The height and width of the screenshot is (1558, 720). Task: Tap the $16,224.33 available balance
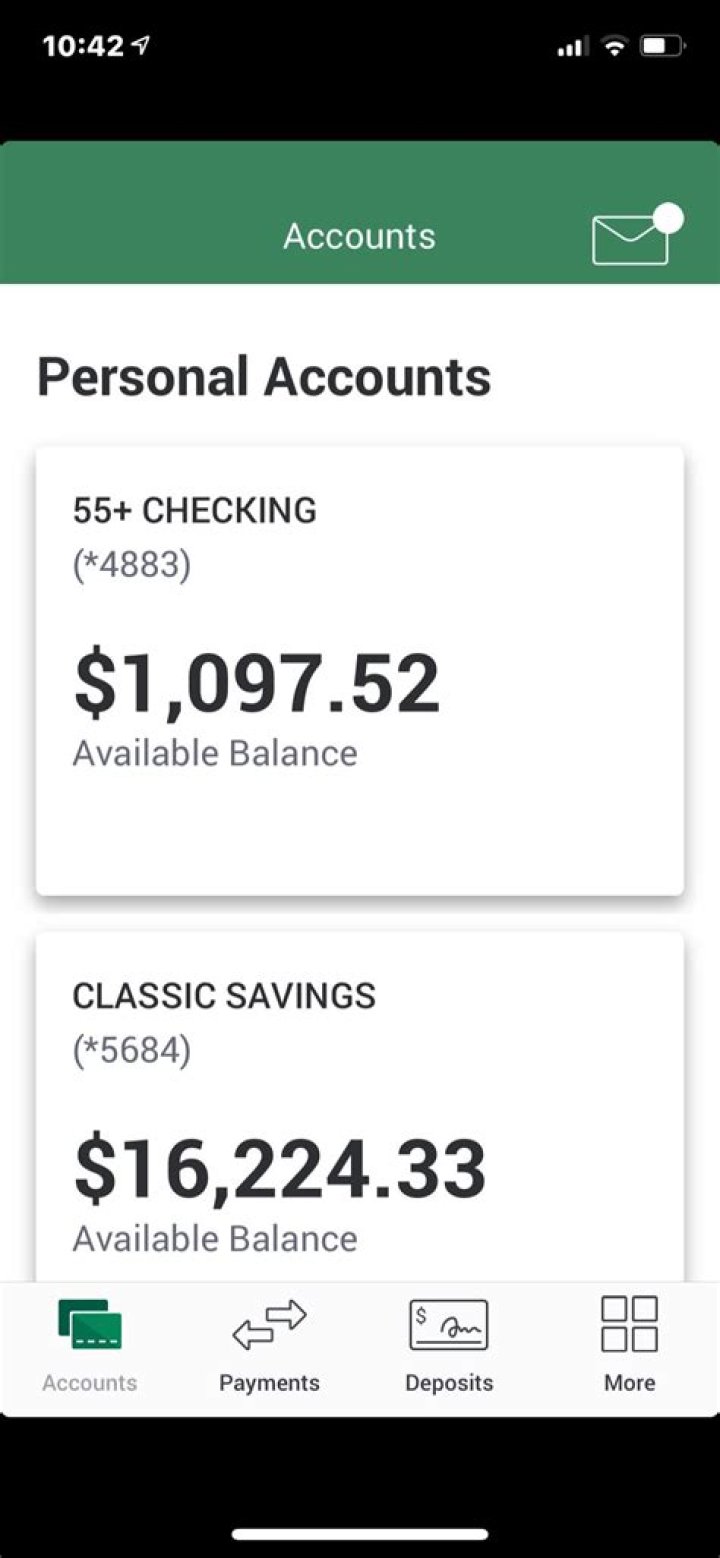coord(278,1162)
